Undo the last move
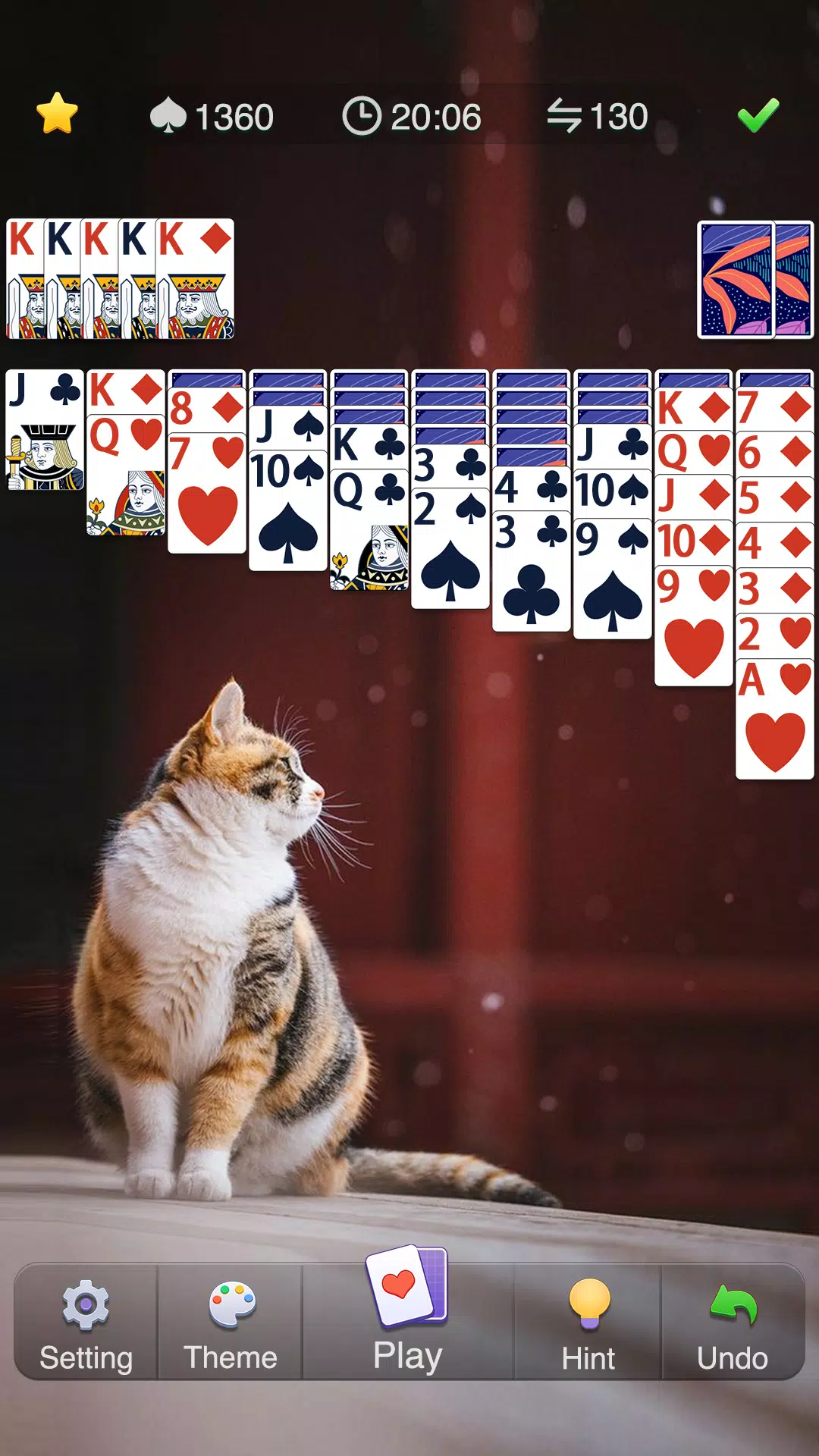The width and height of the screenshot is (819, 1456). coord(733,1324)
